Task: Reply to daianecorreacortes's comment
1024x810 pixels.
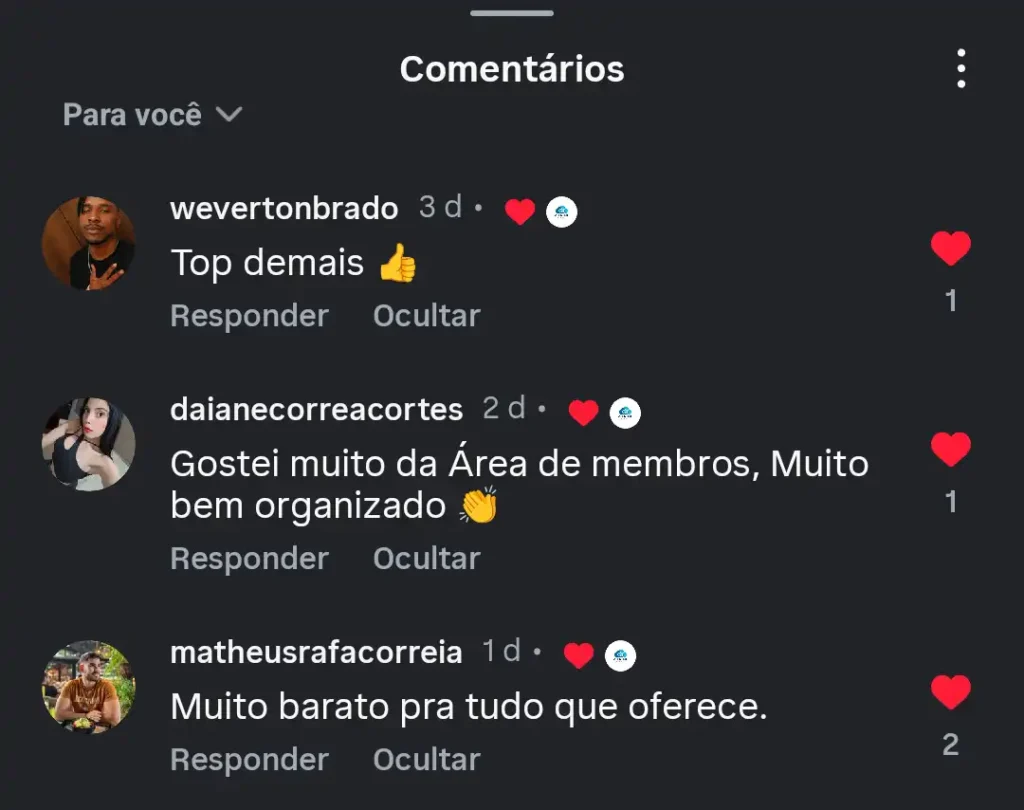Action: [x=249, y=558]
